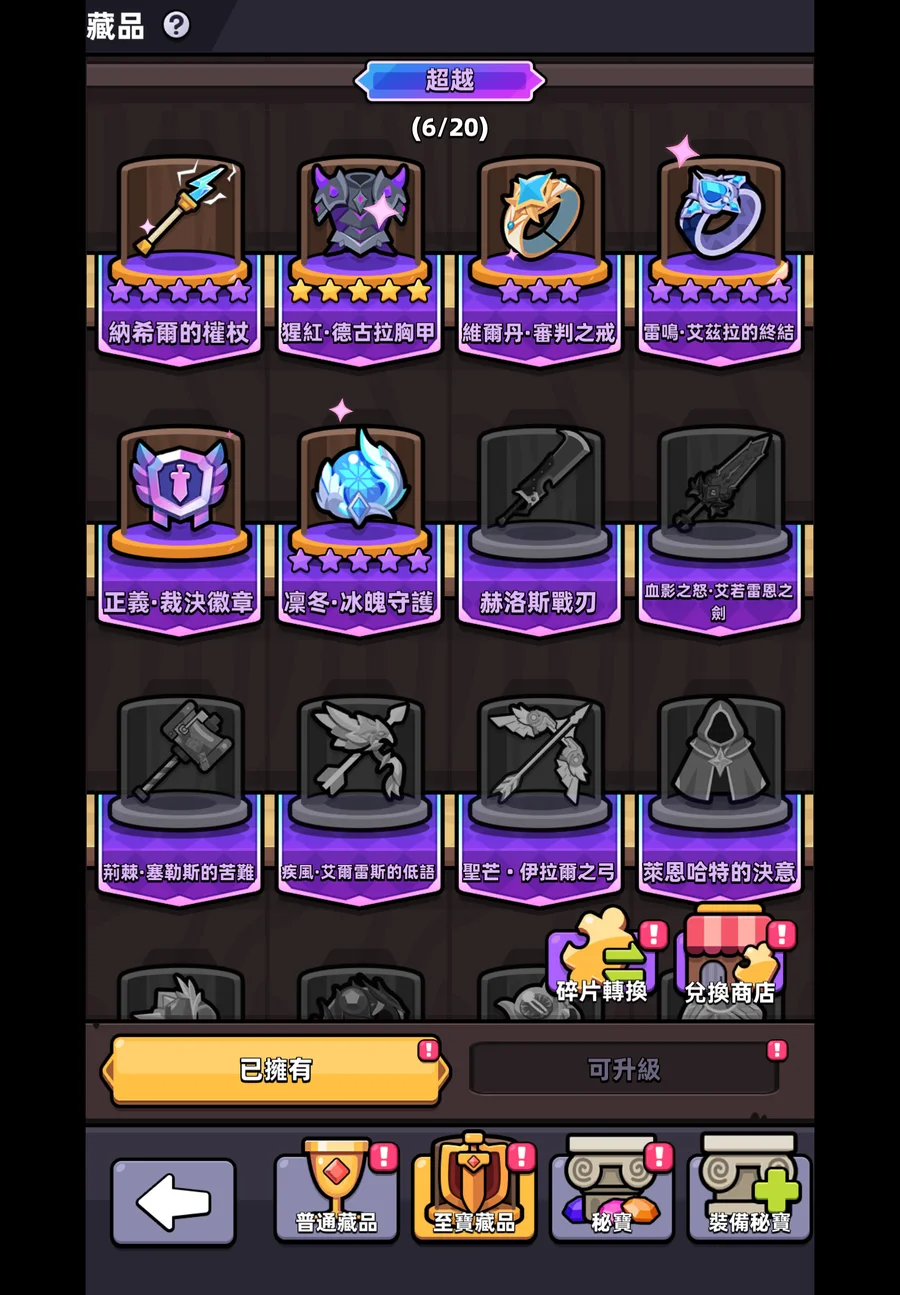
Task: Open 碎片轉換 fragment conversion
Action: (x=602, y=958)
